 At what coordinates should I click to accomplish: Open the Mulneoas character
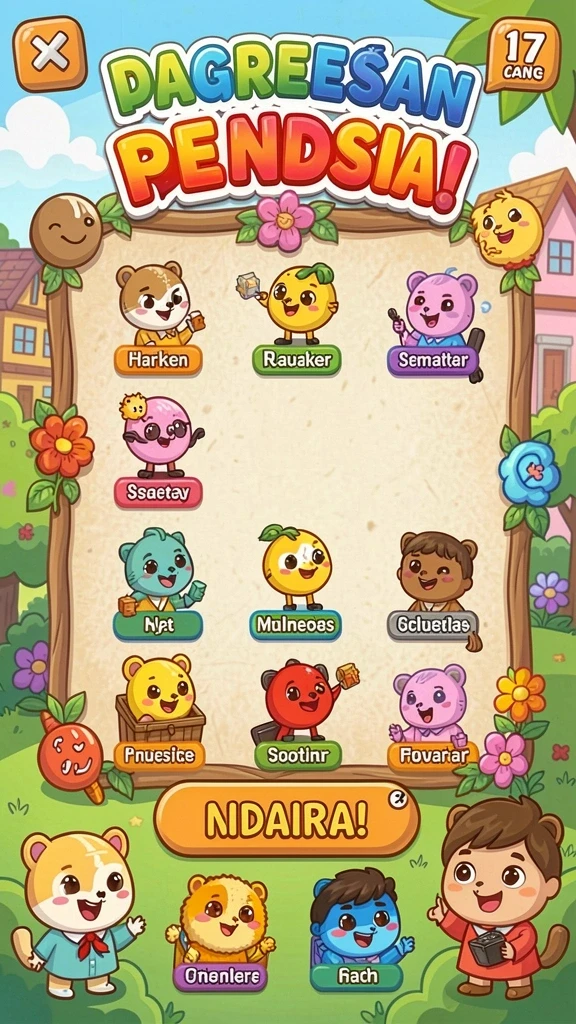(x=296, y=581)
